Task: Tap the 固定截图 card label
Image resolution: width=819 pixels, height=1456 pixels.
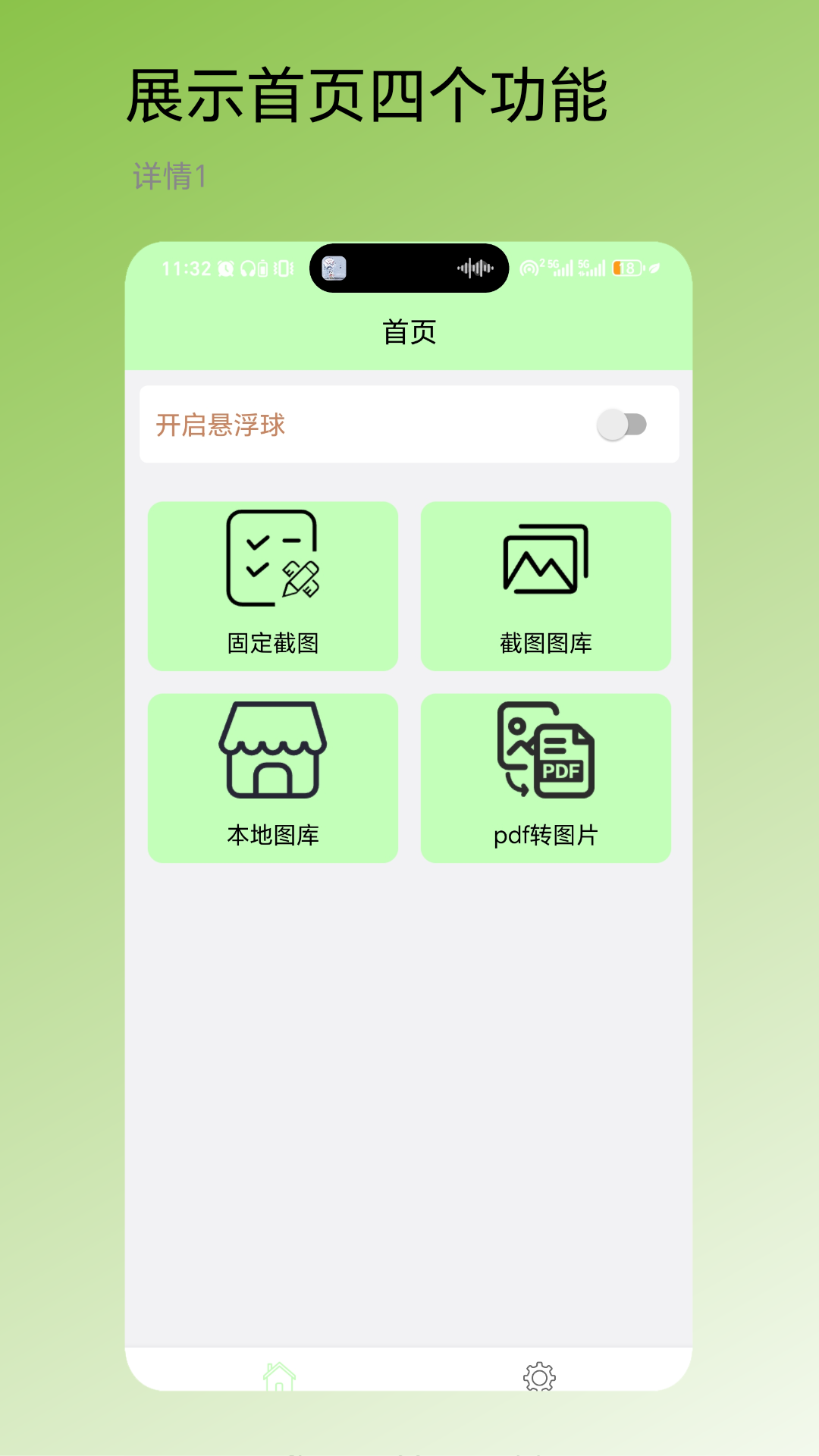Action: pos(274,643)
